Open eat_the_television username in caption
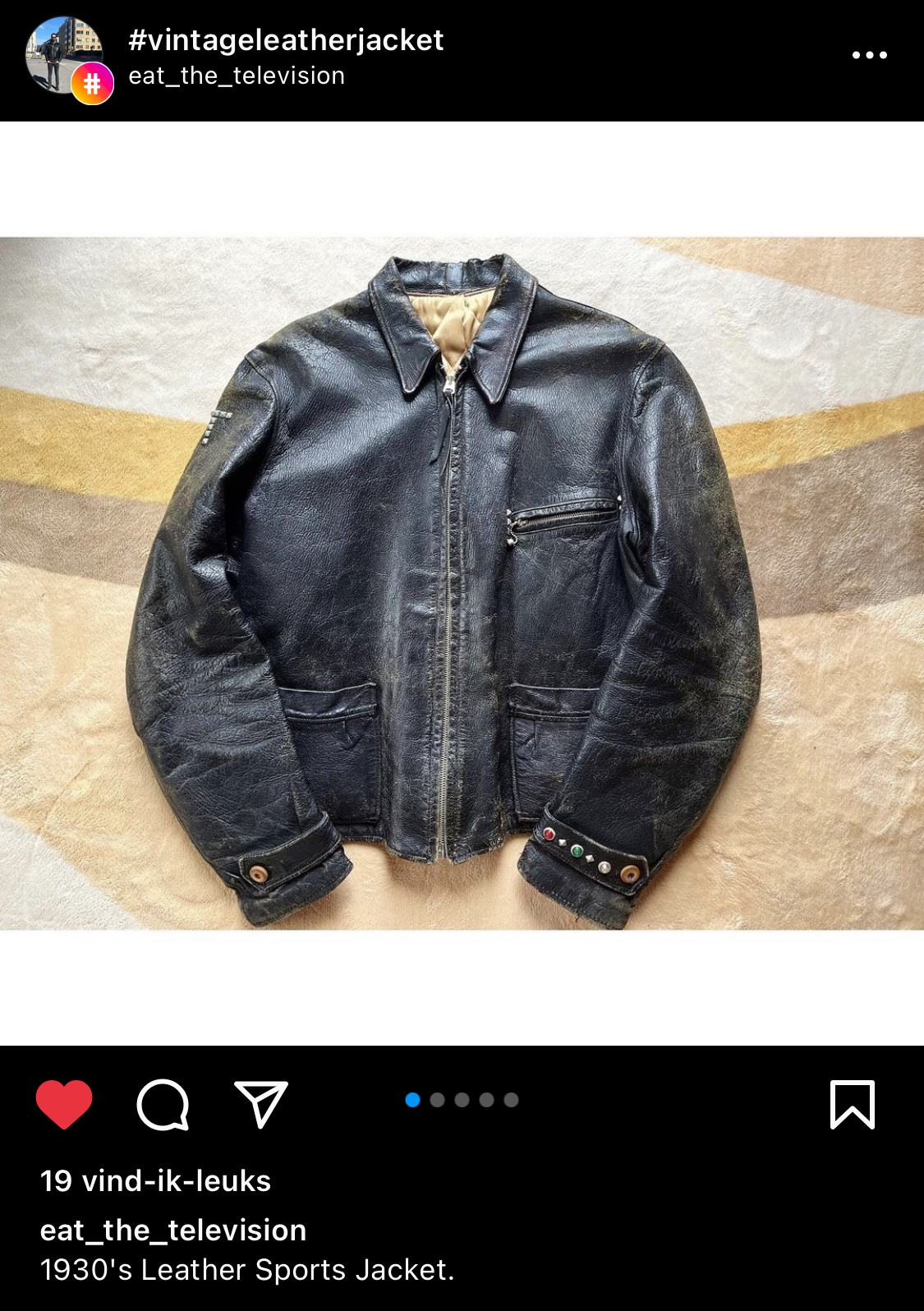924x1311 pixels. pos(173,1230)
